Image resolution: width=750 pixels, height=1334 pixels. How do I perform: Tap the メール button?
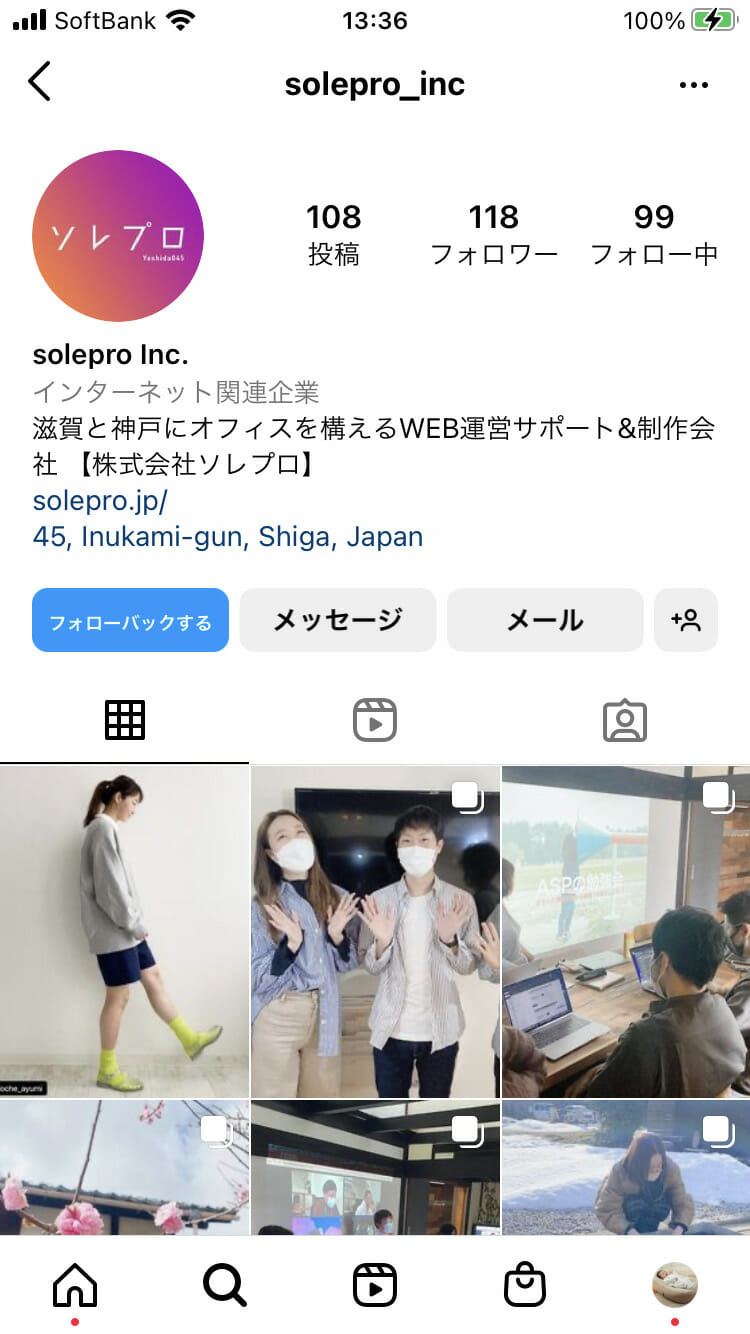pos(545,621)
